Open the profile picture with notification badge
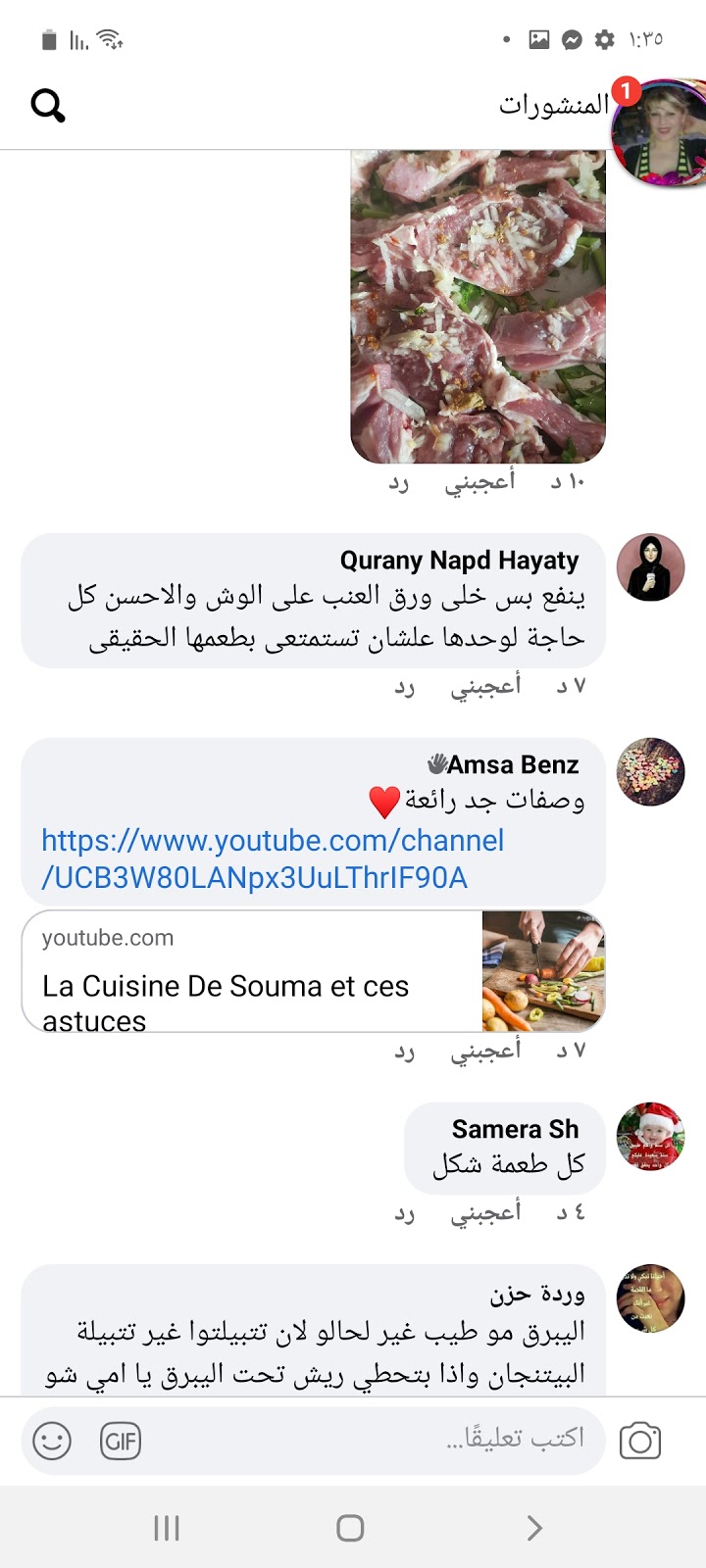Image resolution: width=706 pixels, height=1568 pixels. pyautogui.click(x=657, y=133)
